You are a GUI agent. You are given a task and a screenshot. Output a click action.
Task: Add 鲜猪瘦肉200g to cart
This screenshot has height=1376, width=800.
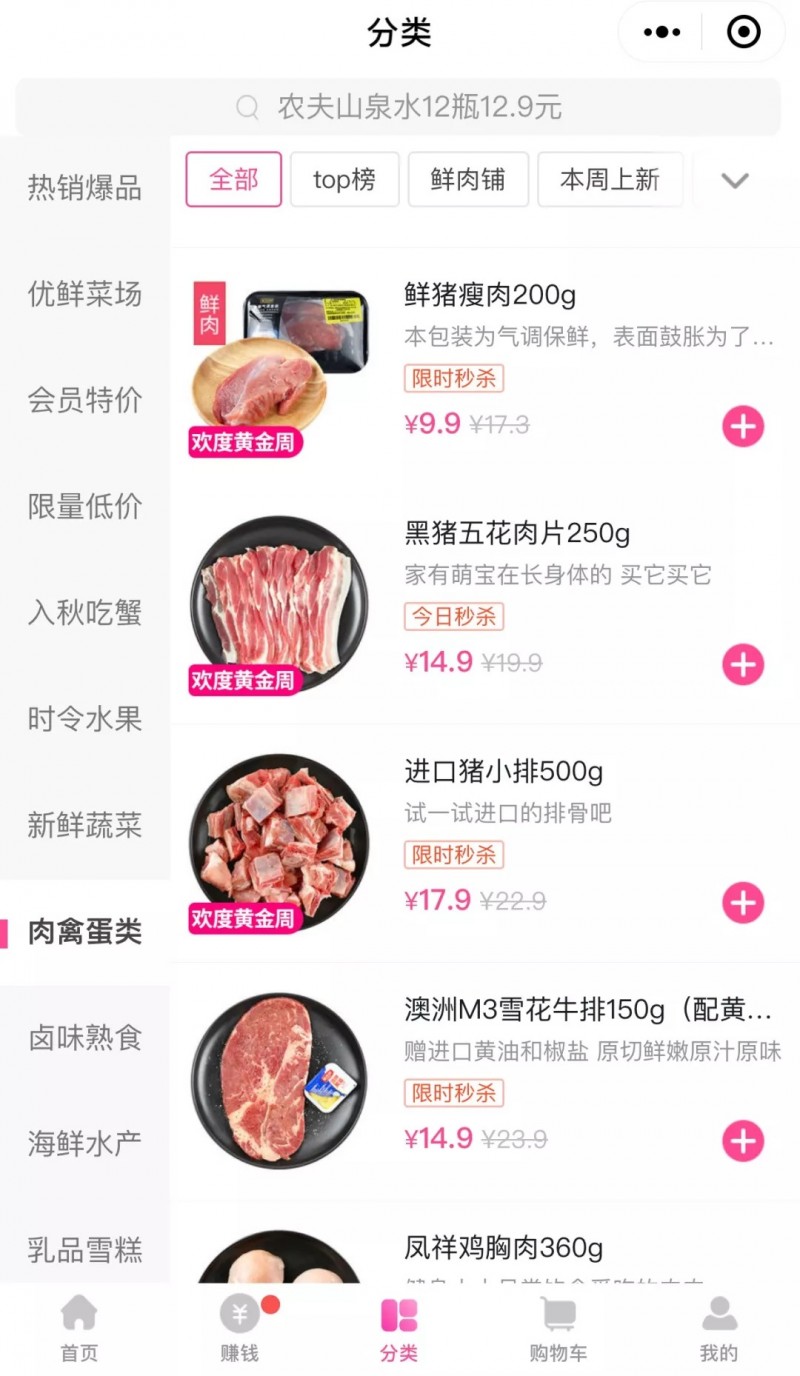(x=743, y=427)
